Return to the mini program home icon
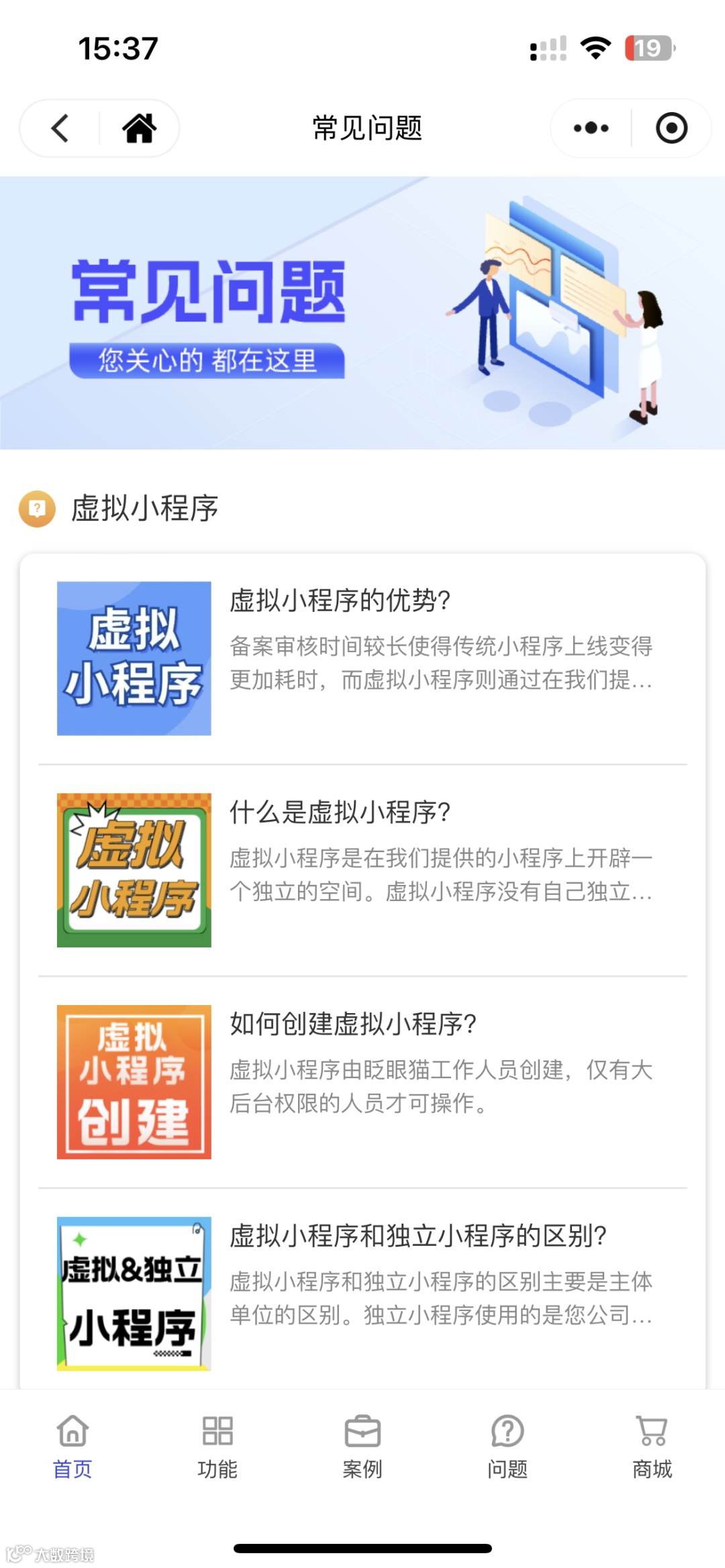The width and height of the screenshot is (725, 1568). (x=139, y=128)
